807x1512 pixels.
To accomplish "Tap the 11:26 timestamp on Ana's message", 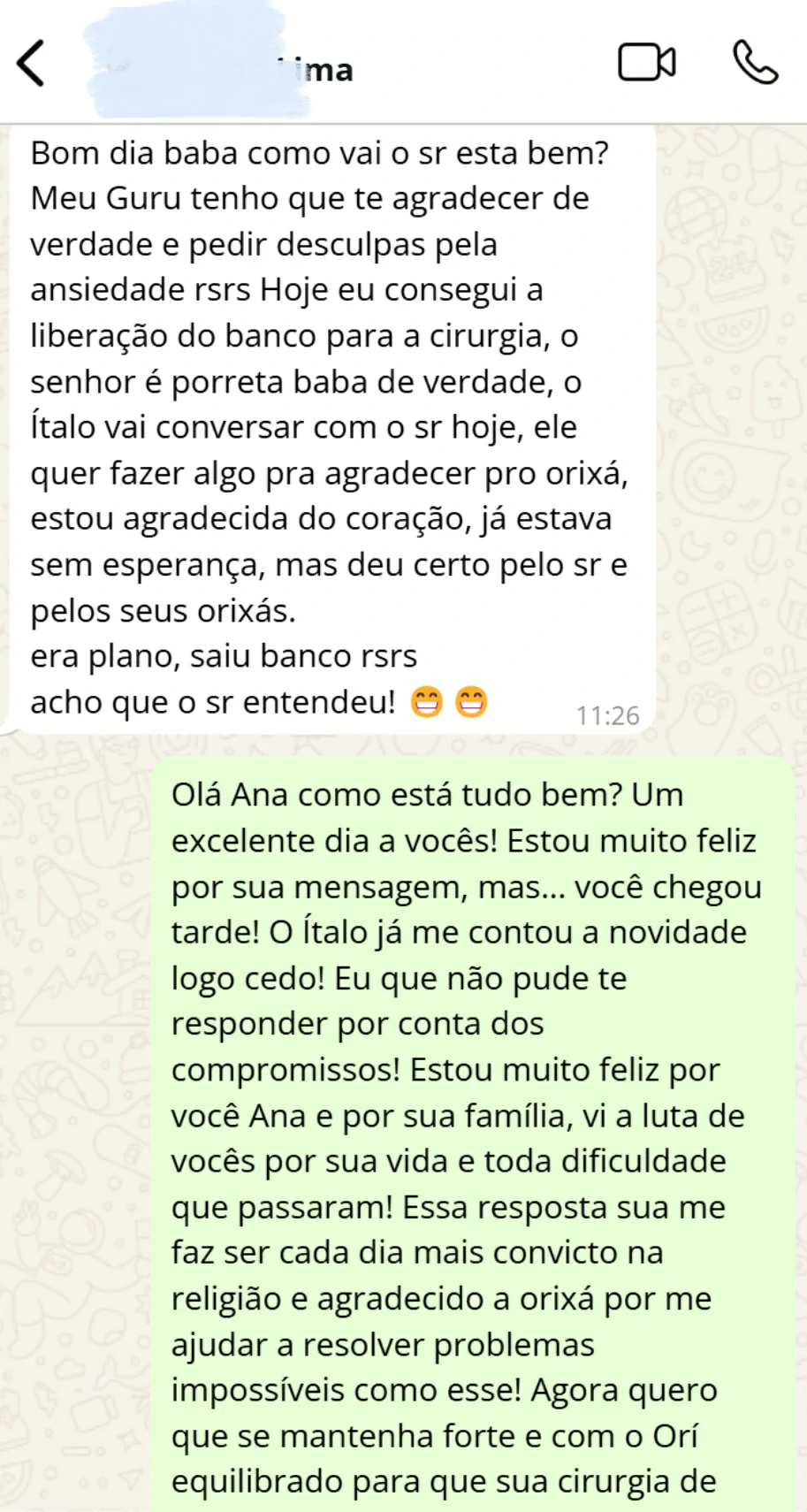I will click(608, 714).
